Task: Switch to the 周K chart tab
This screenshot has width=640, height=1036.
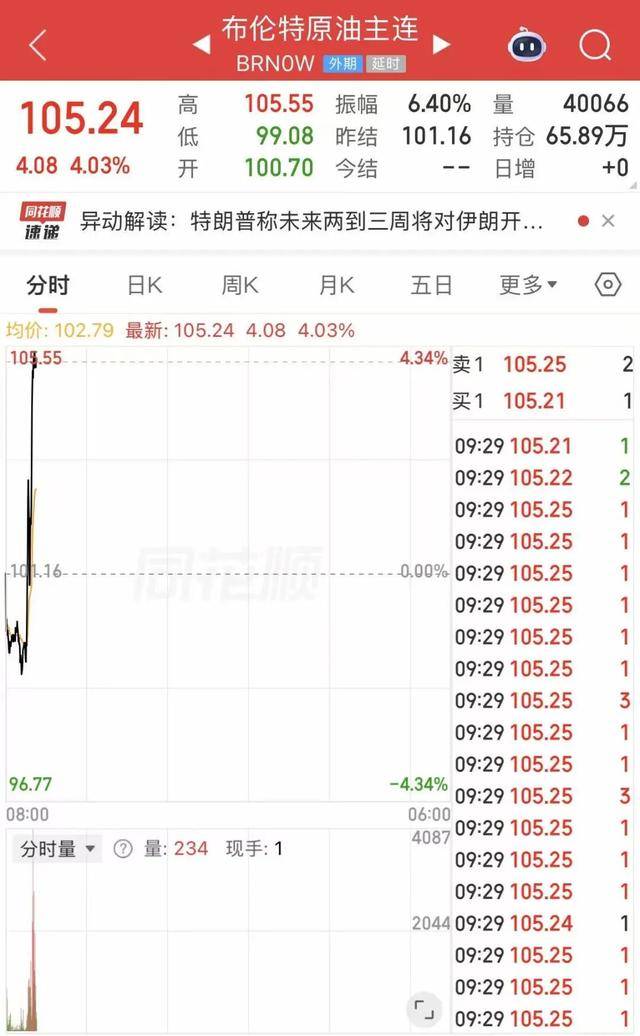Action: (x=240, y=285)
